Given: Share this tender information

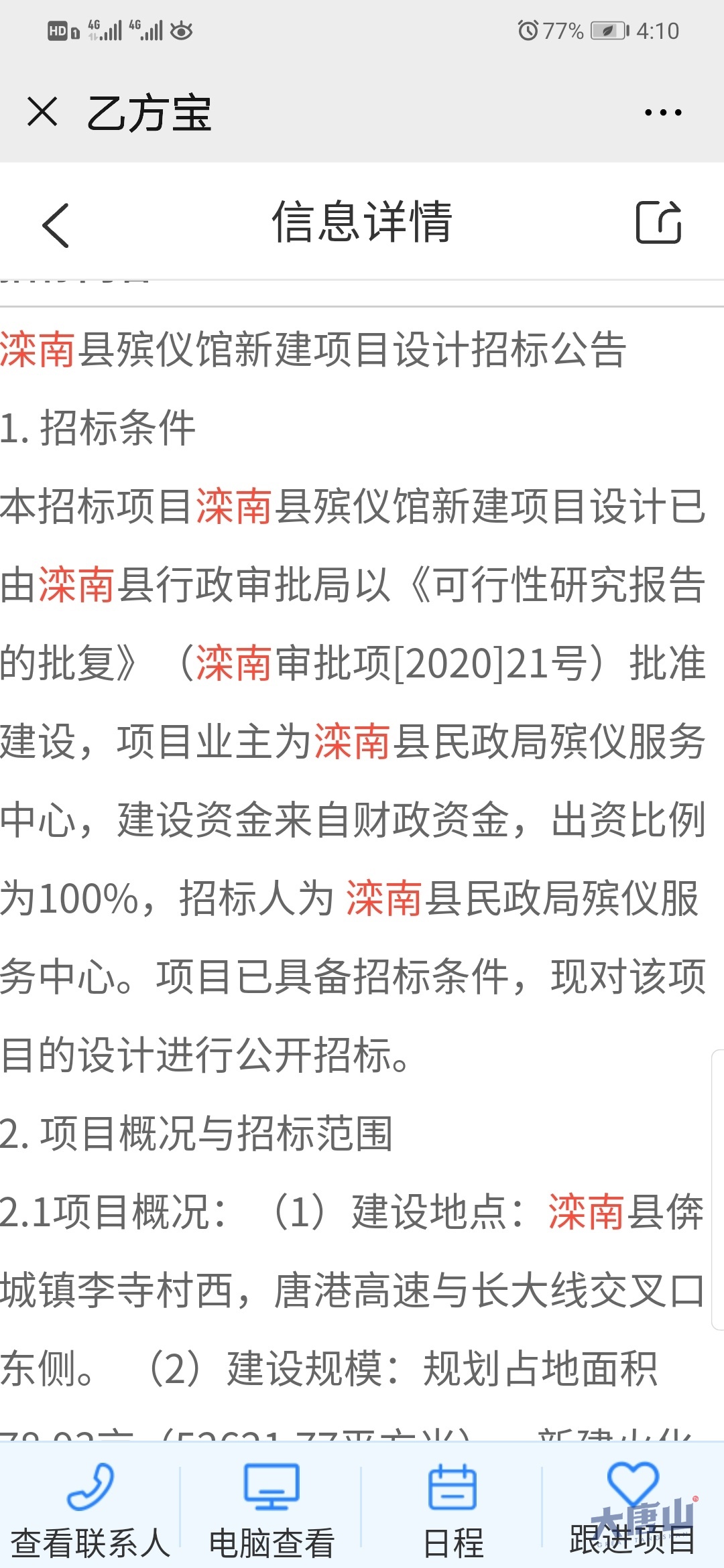Looking at the screenshot, I should tap(658, 222).
